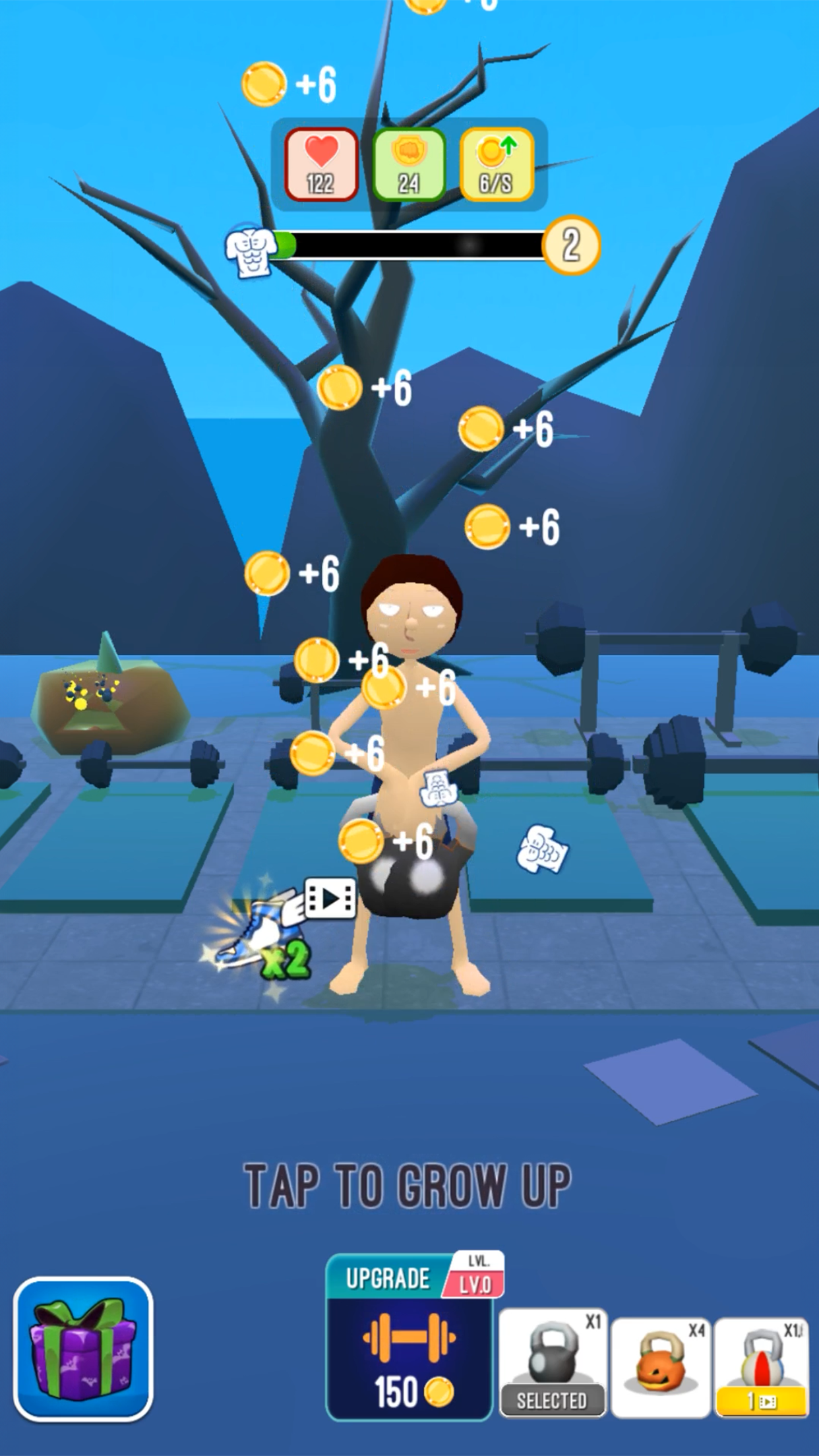The height and width of the screenshot is (1456, 819).
Task: Tap the selected gray kettlebell X1
Action: click(553, 1364)
